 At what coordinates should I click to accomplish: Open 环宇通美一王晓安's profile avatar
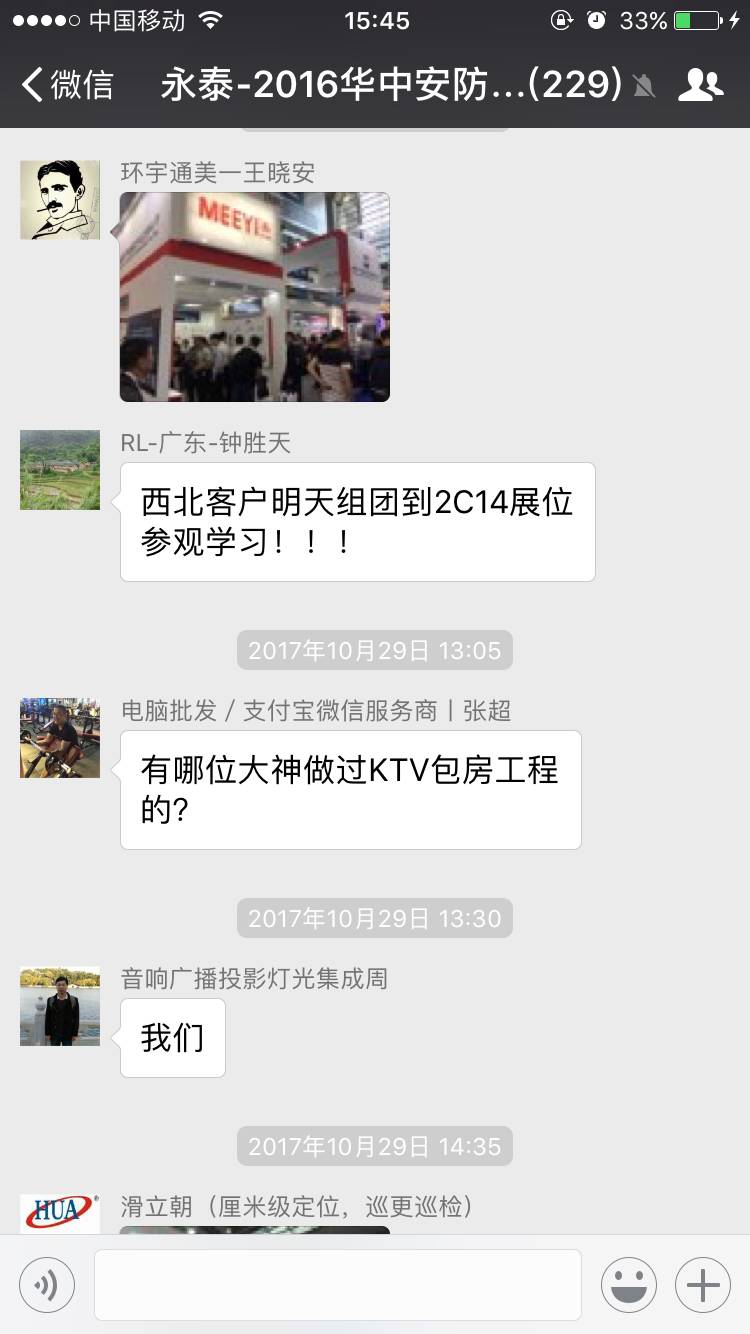(60, 200)
